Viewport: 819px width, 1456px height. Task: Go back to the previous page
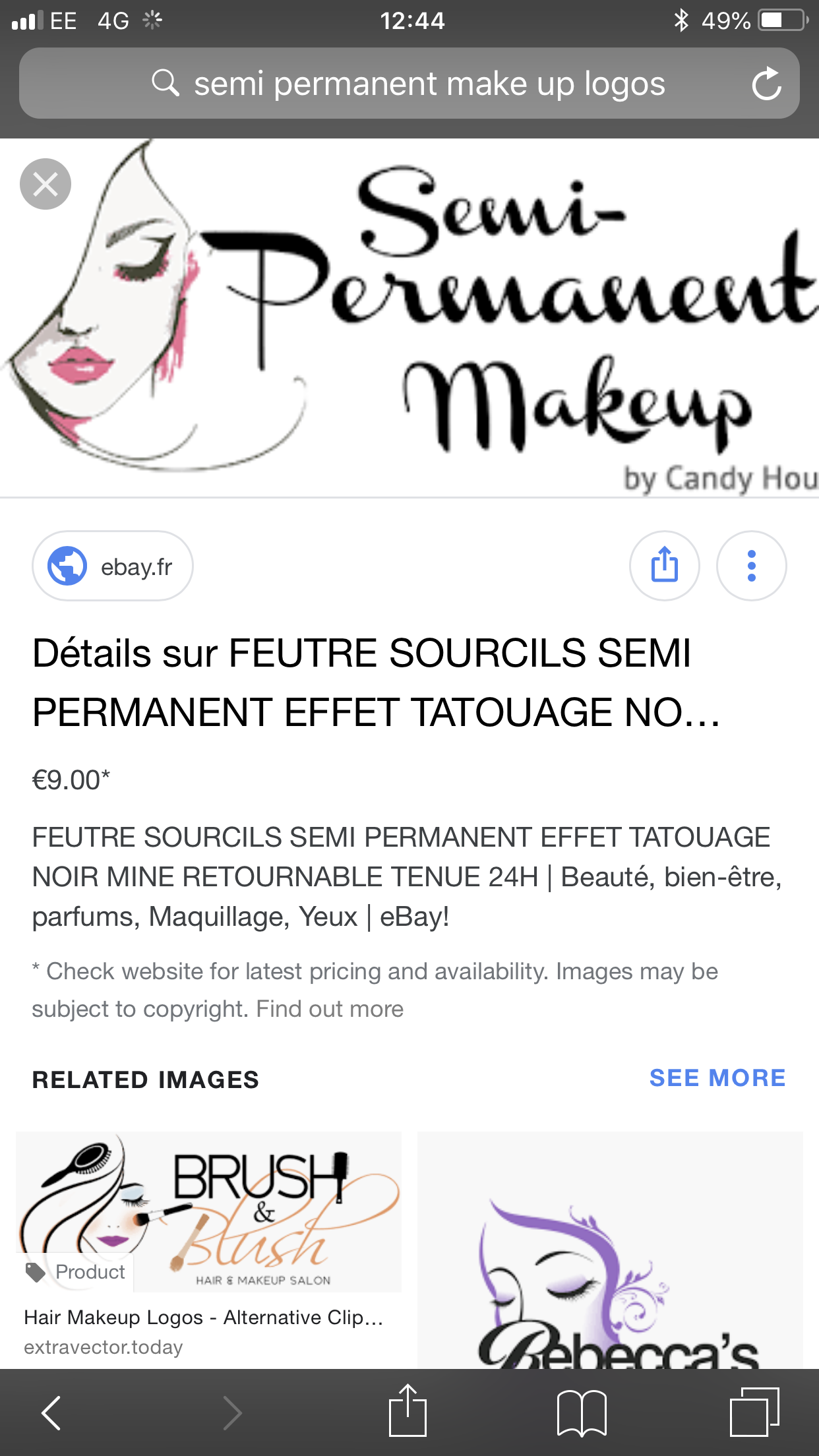(x=51, y=1412)
